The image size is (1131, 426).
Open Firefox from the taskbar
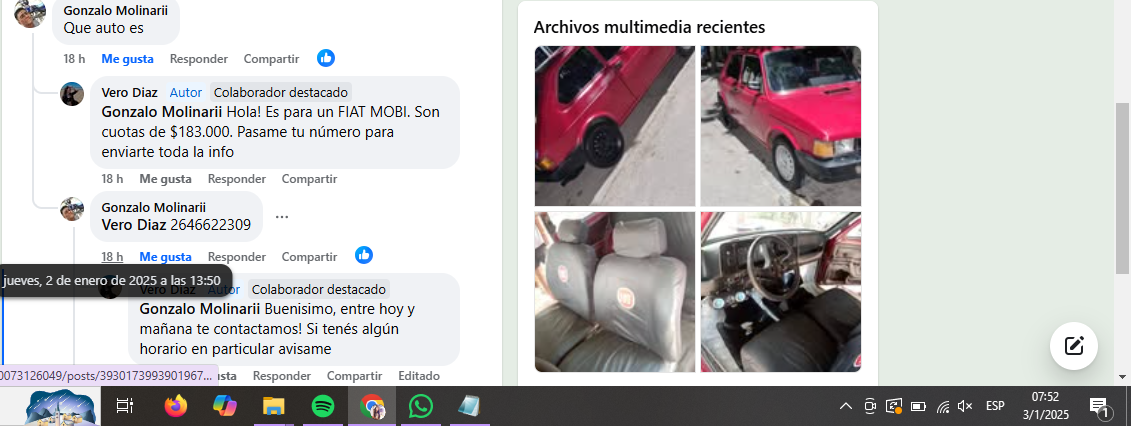point(176,406)
